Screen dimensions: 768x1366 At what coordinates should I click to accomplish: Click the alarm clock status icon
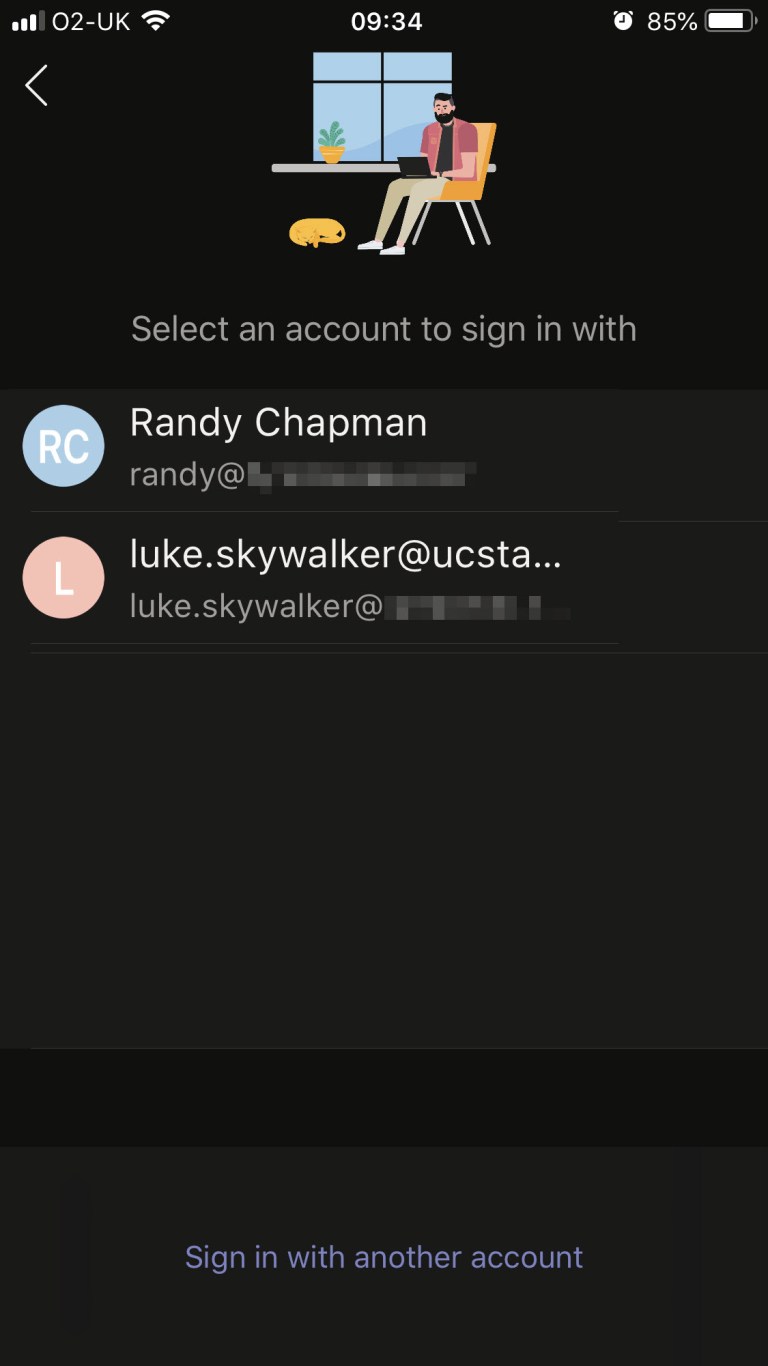(x=623, y=20)
